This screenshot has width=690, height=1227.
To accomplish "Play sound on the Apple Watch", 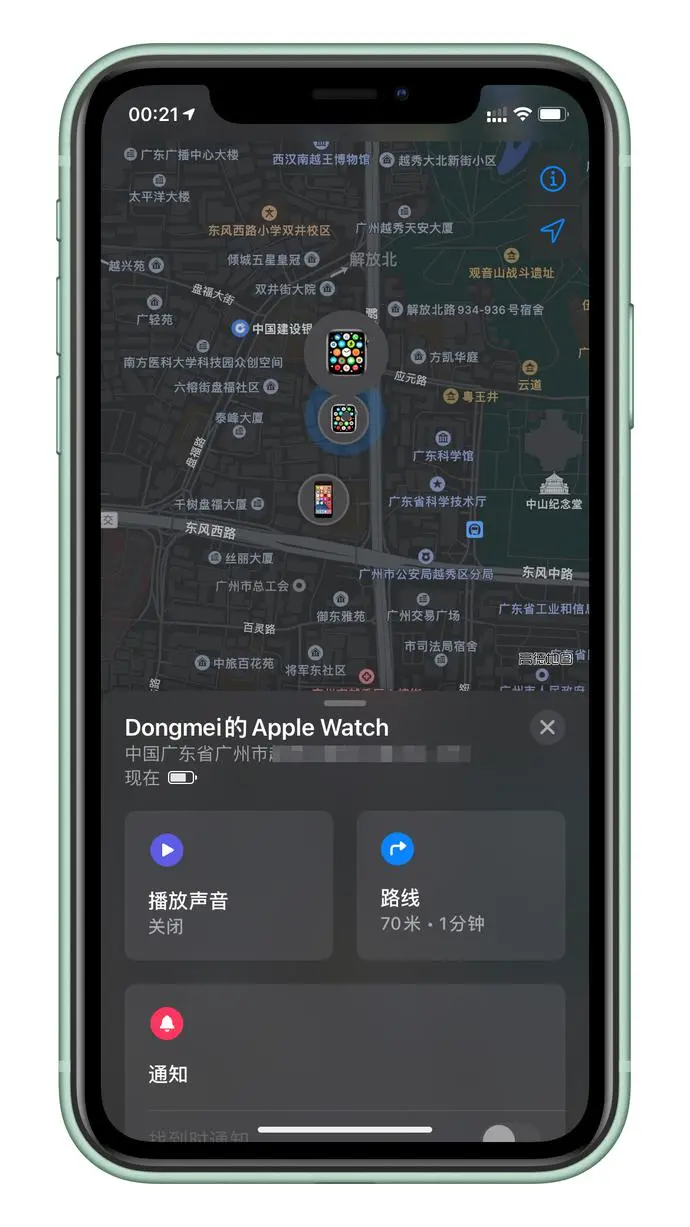I will tap(228, 886).
